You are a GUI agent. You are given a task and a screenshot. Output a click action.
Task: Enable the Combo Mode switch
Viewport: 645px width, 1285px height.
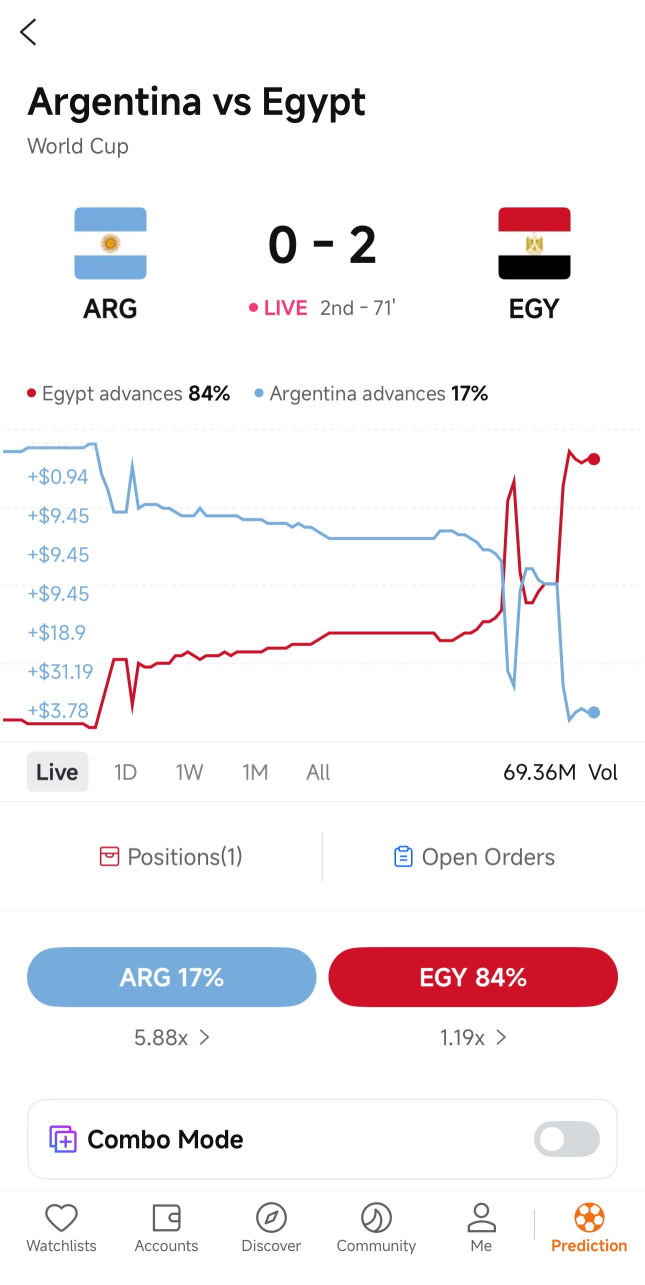[567, 1139]
